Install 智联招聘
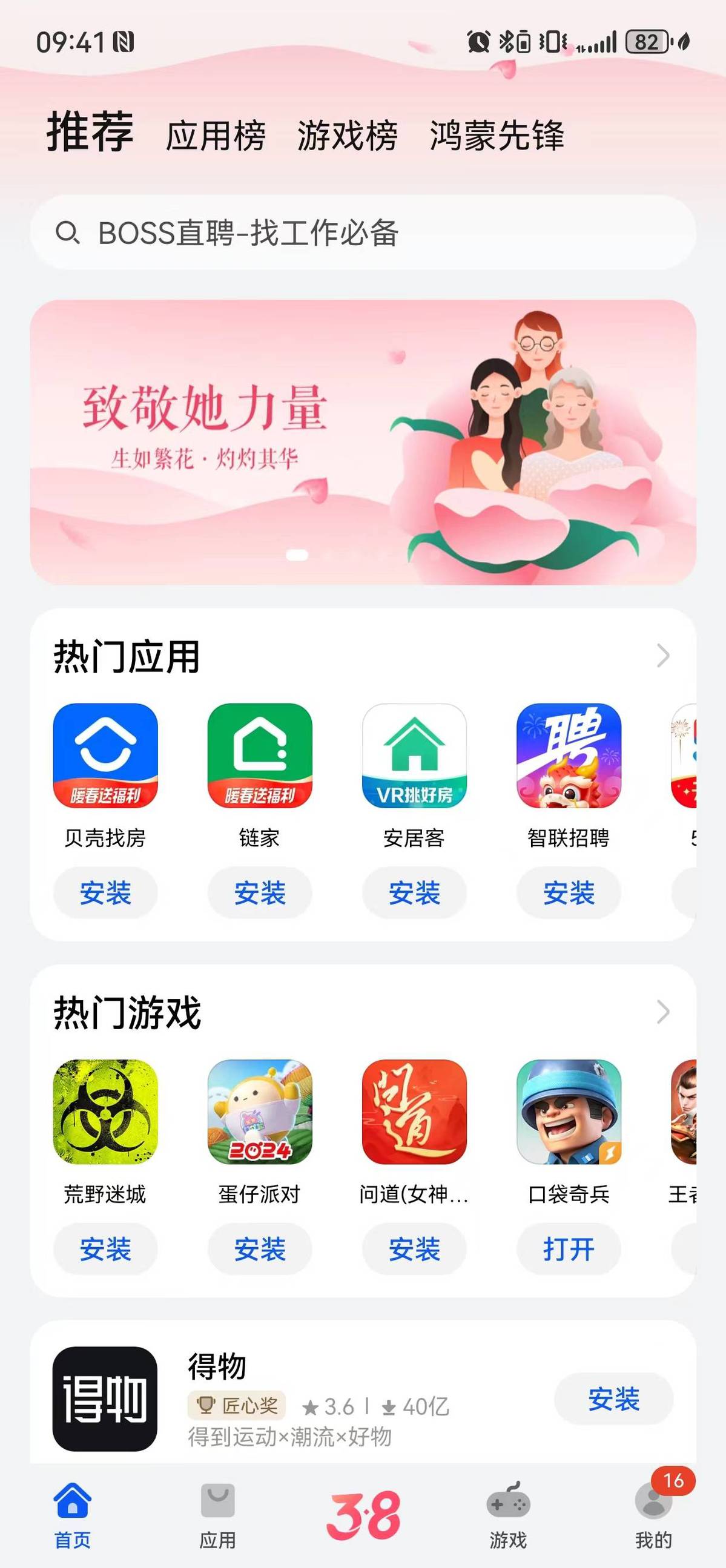Viewport: 726px width, 1568px height. tap(569, 893)
